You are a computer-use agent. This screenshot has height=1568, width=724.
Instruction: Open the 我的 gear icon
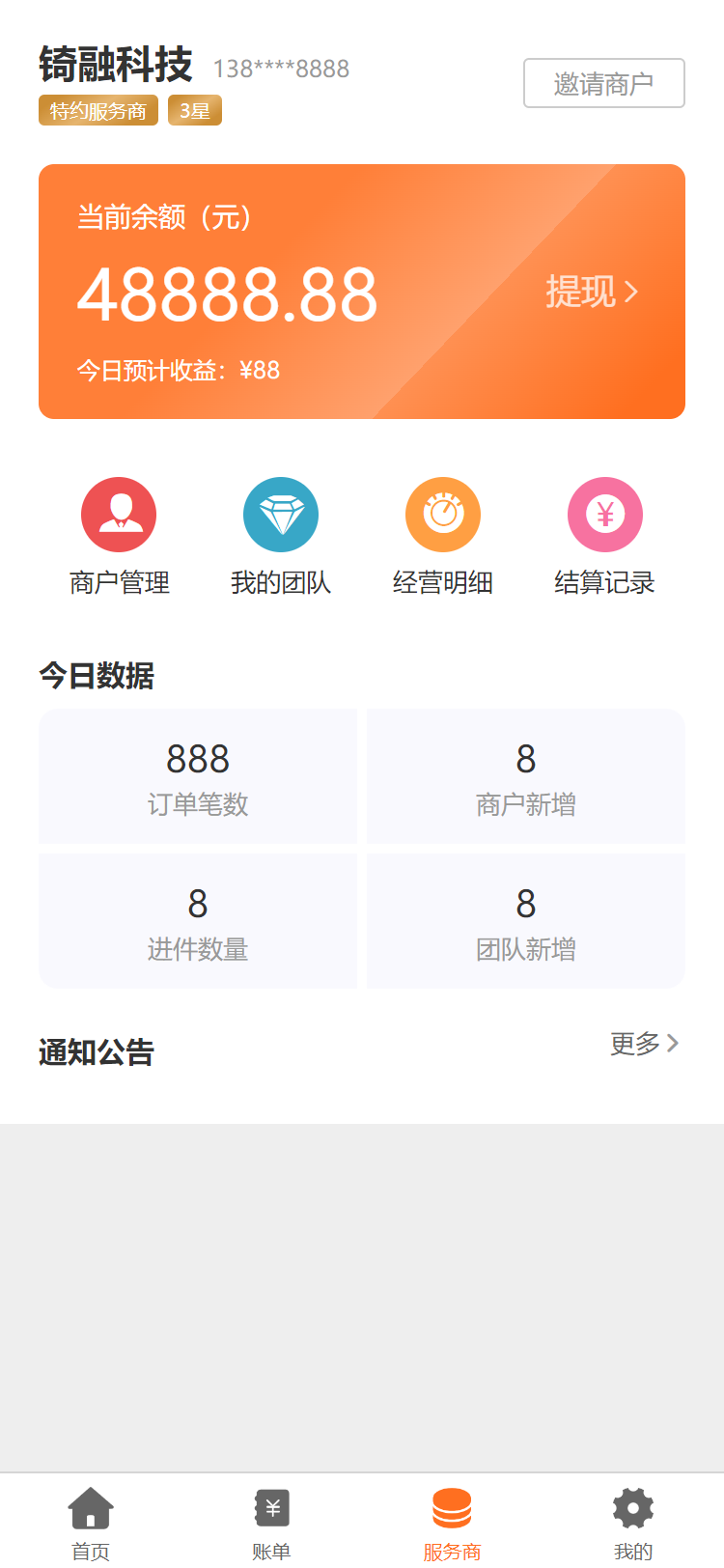[x=632, y=1508]
